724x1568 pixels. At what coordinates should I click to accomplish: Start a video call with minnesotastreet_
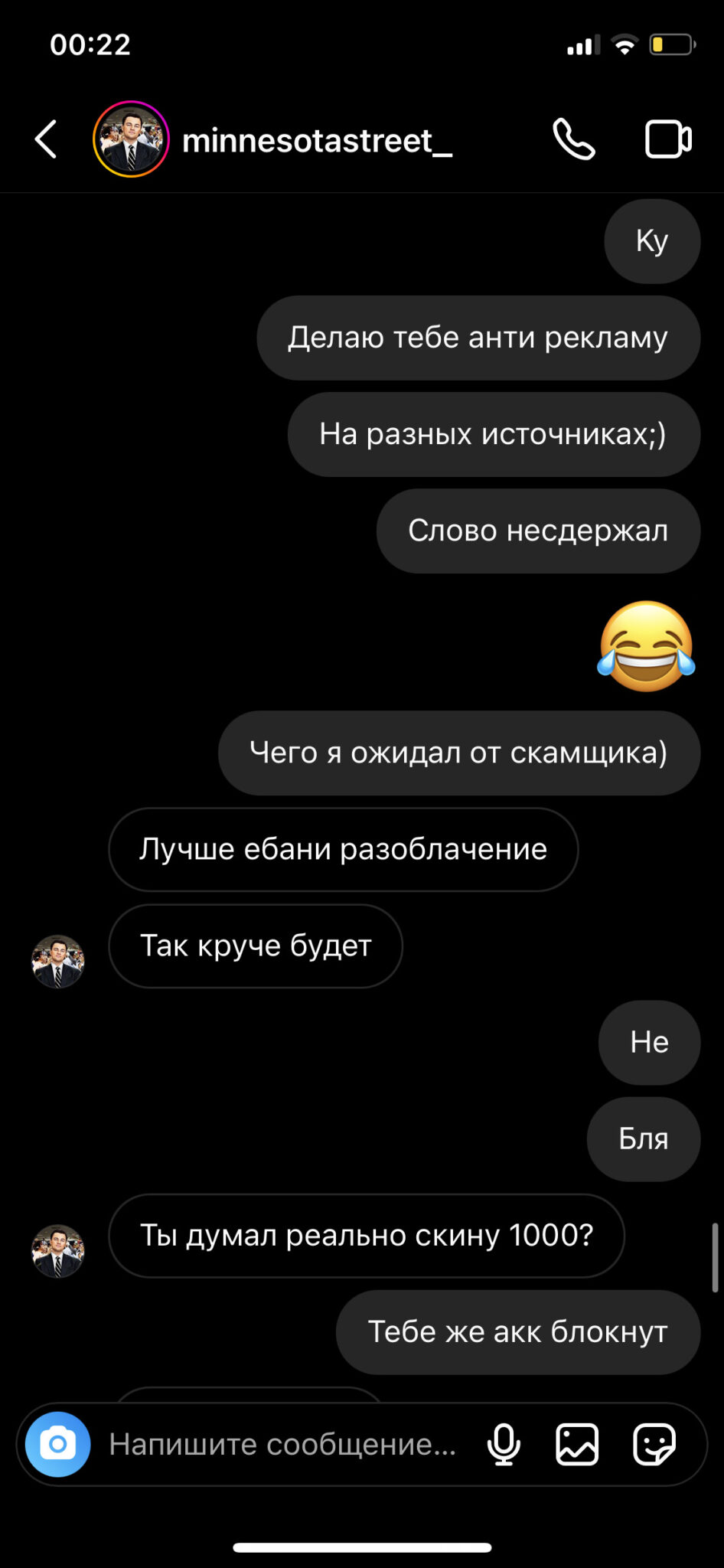668,139
